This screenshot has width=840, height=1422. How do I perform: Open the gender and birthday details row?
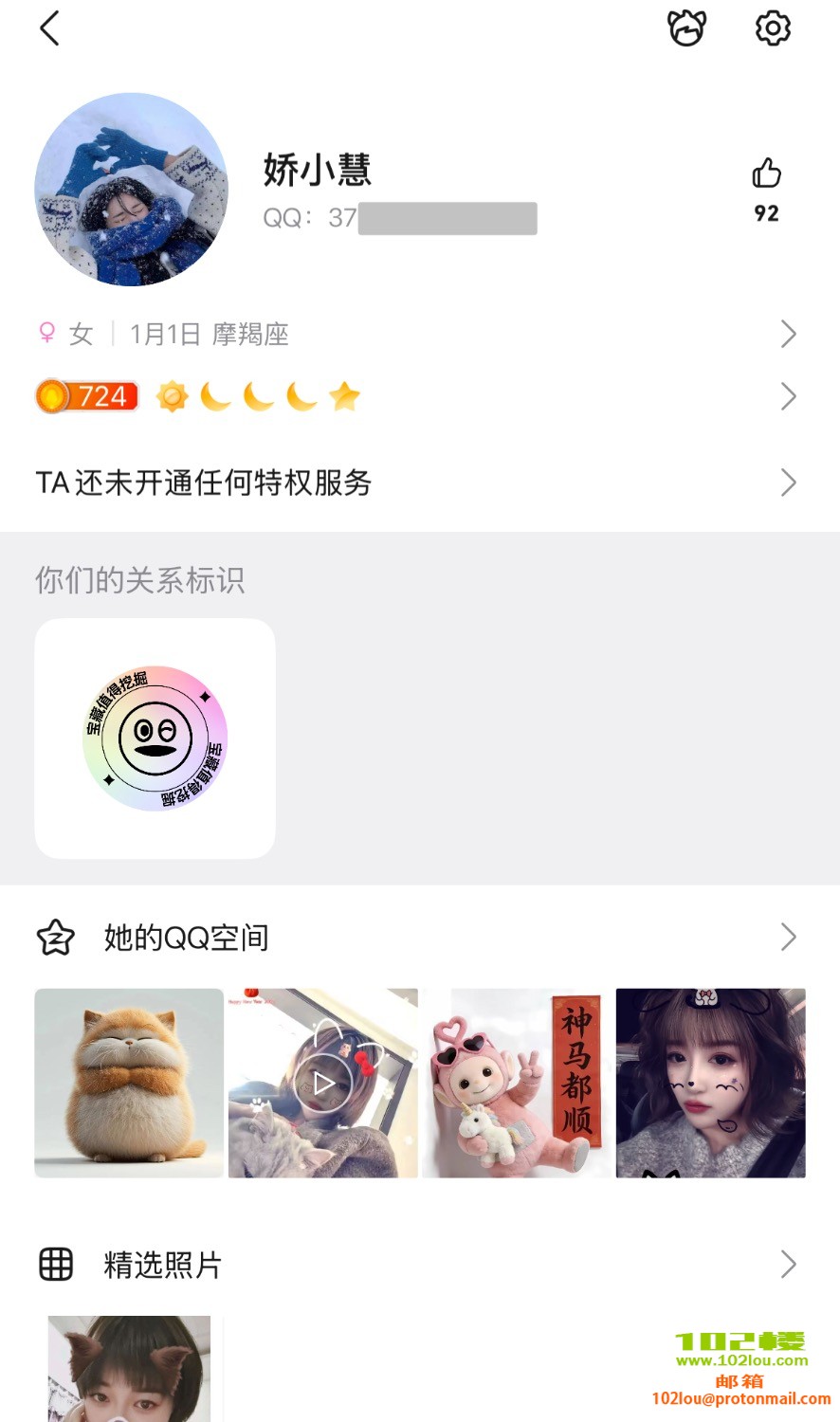pos(417,334)
